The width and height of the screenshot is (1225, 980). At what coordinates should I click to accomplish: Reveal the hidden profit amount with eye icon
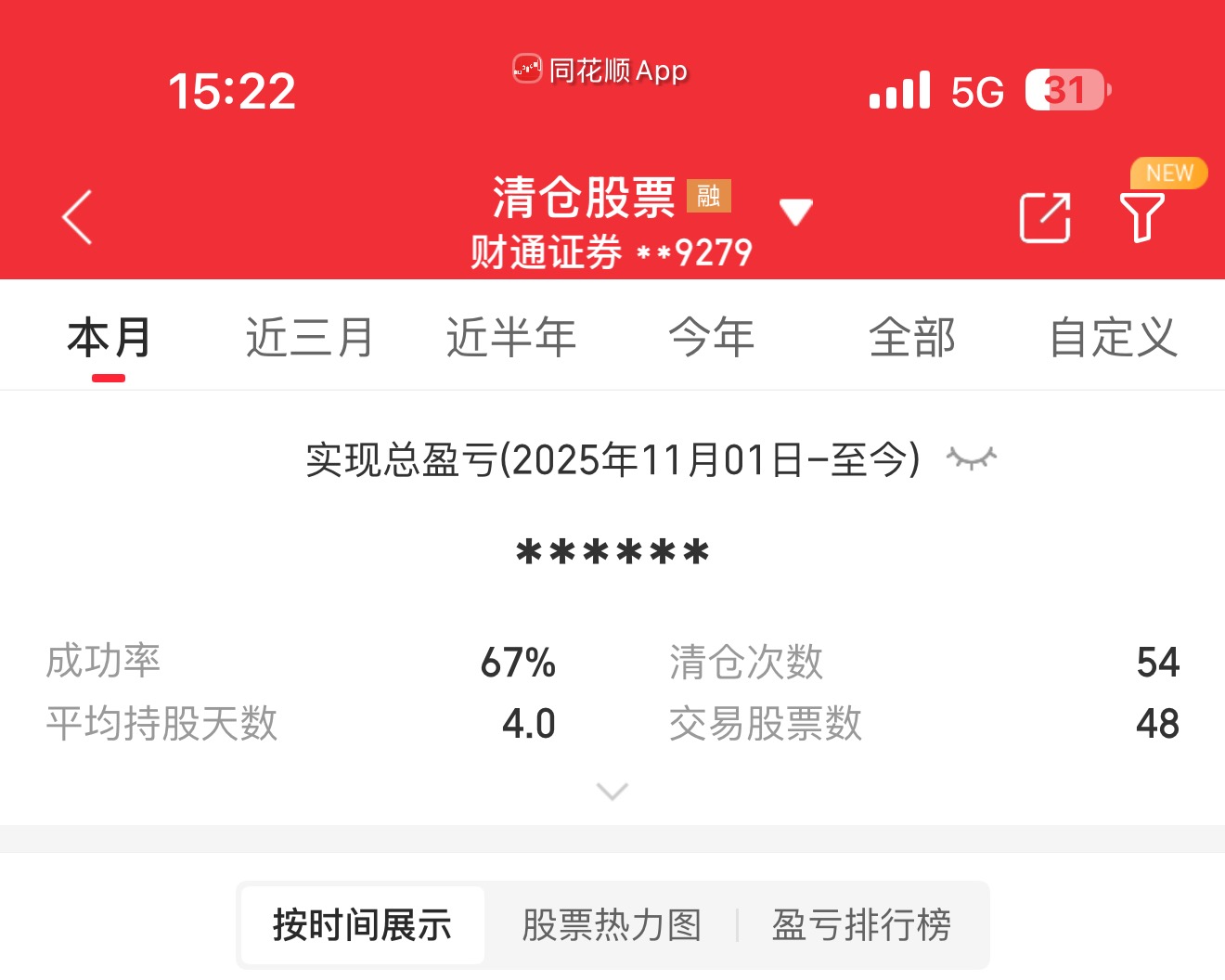971,458
